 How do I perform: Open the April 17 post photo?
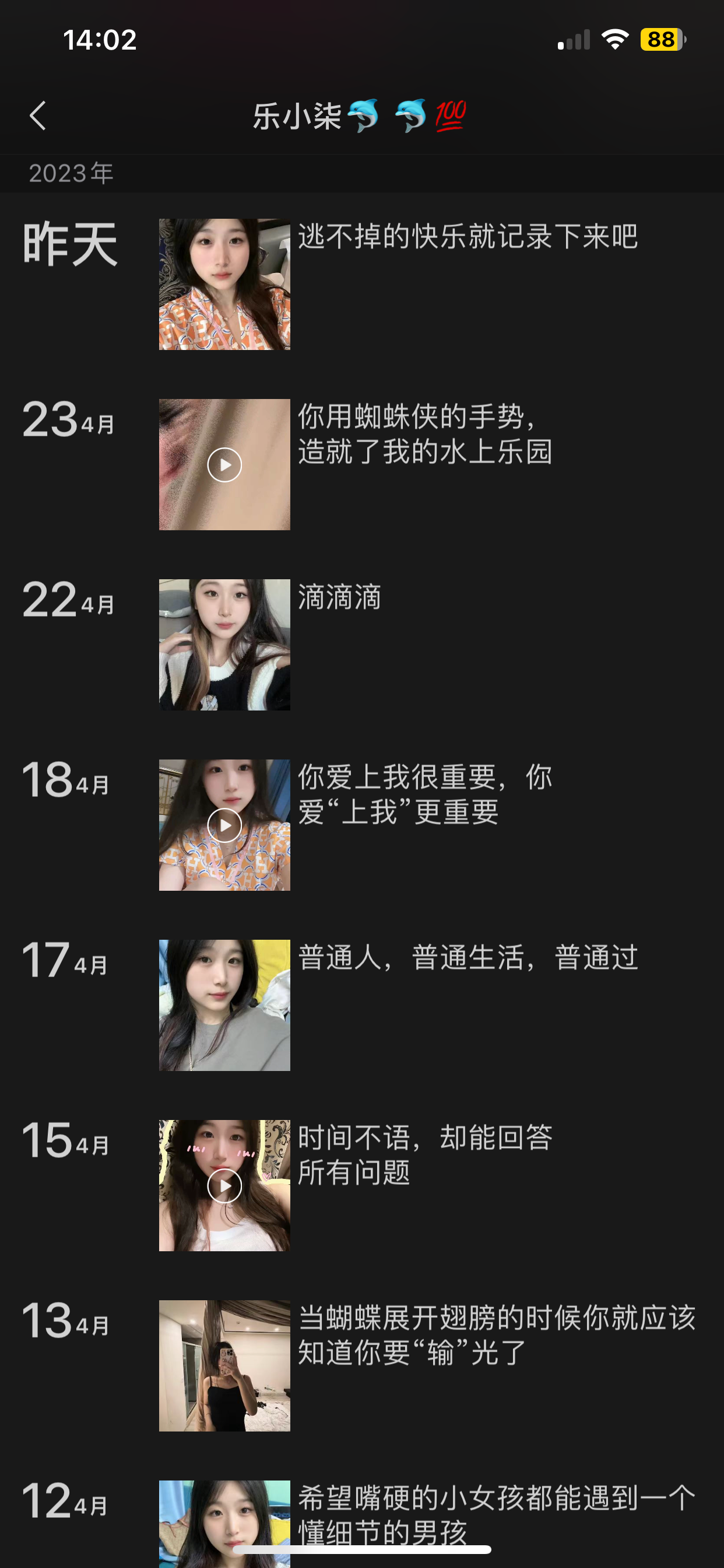point(224,1005)
